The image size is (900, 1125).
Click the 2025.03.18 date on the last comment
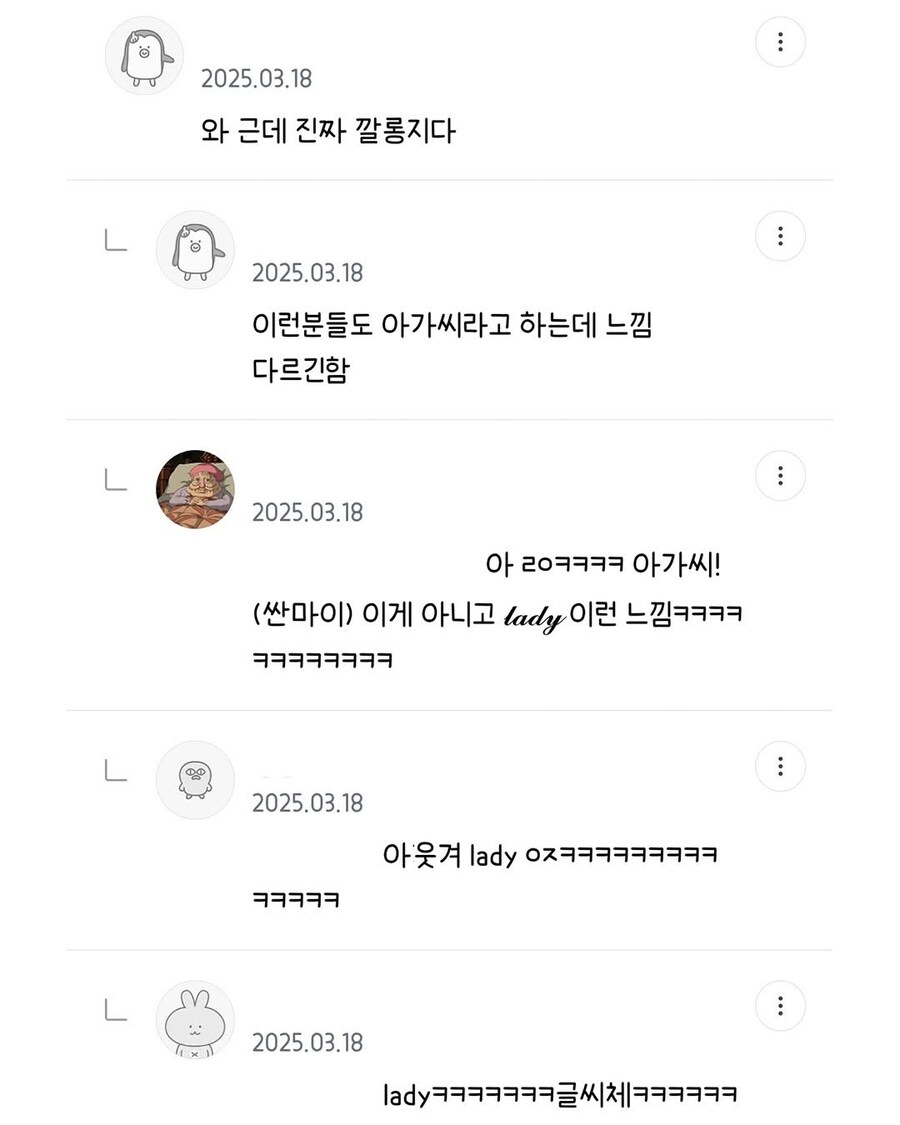pyautogui.click(x=308, y=1042)
